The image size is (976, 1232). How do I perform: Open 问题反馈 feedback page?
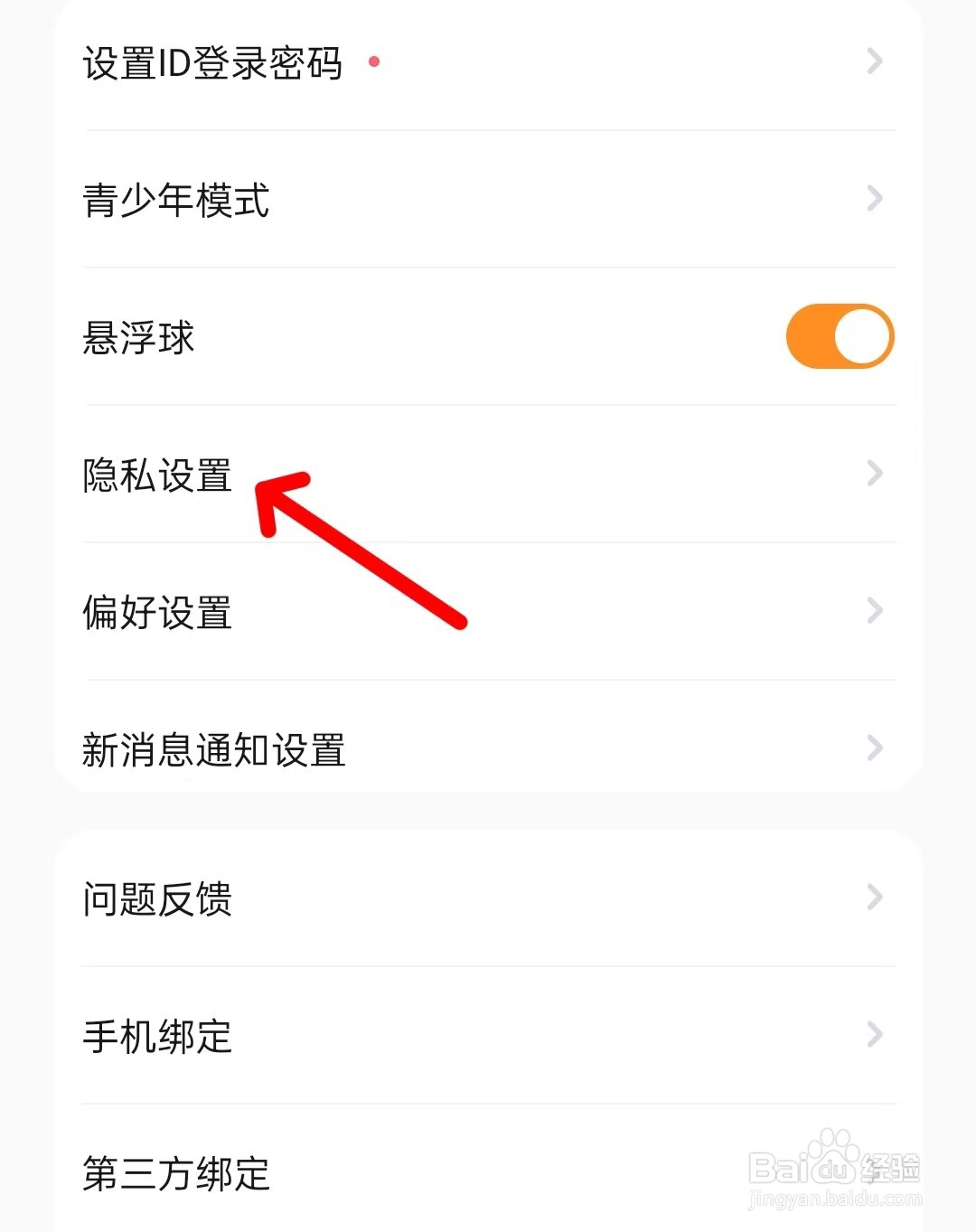tap(155, 898)
